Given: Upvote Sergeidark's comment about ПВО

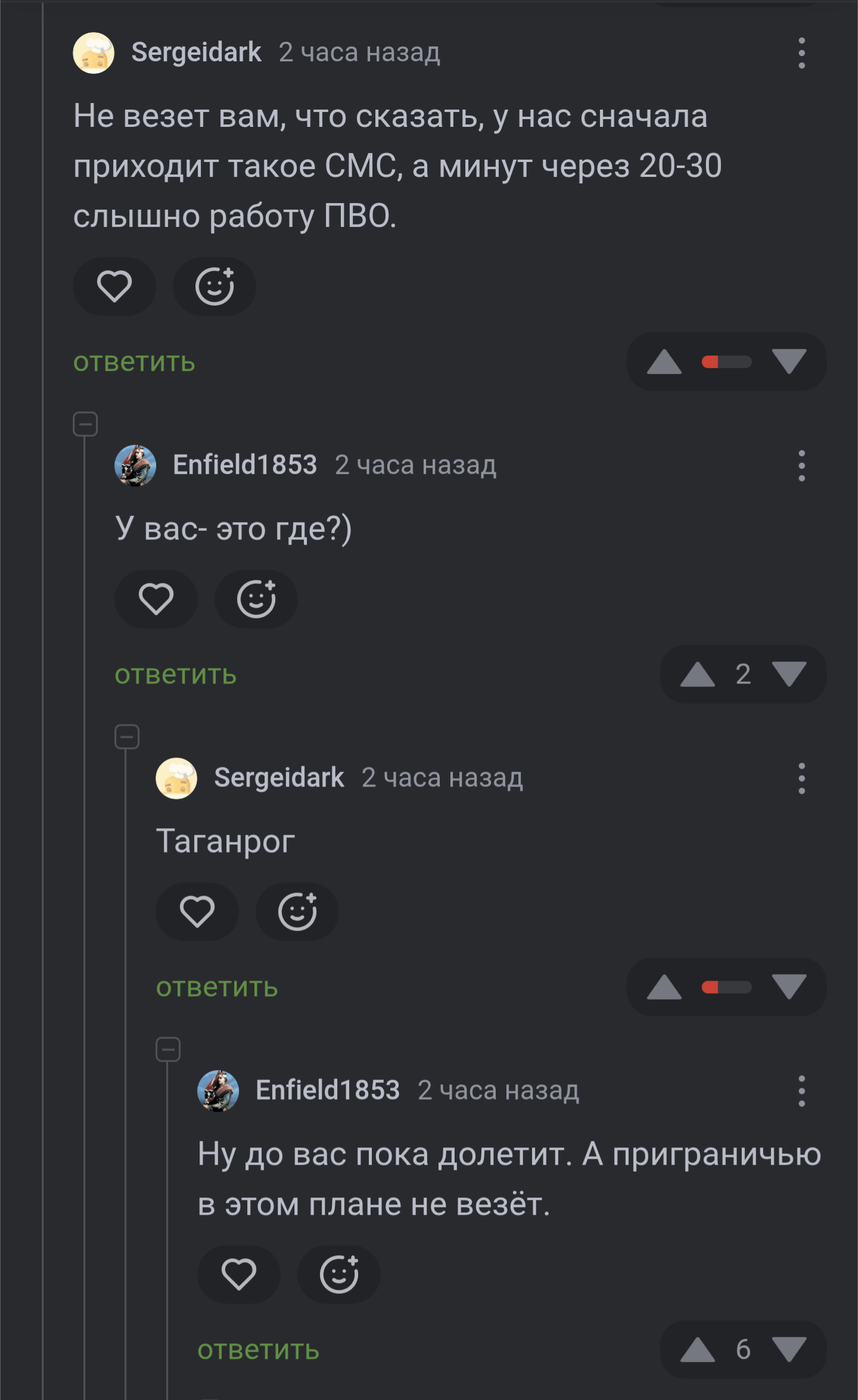Looking at the screenshot, I should click(x=664, y=362).
